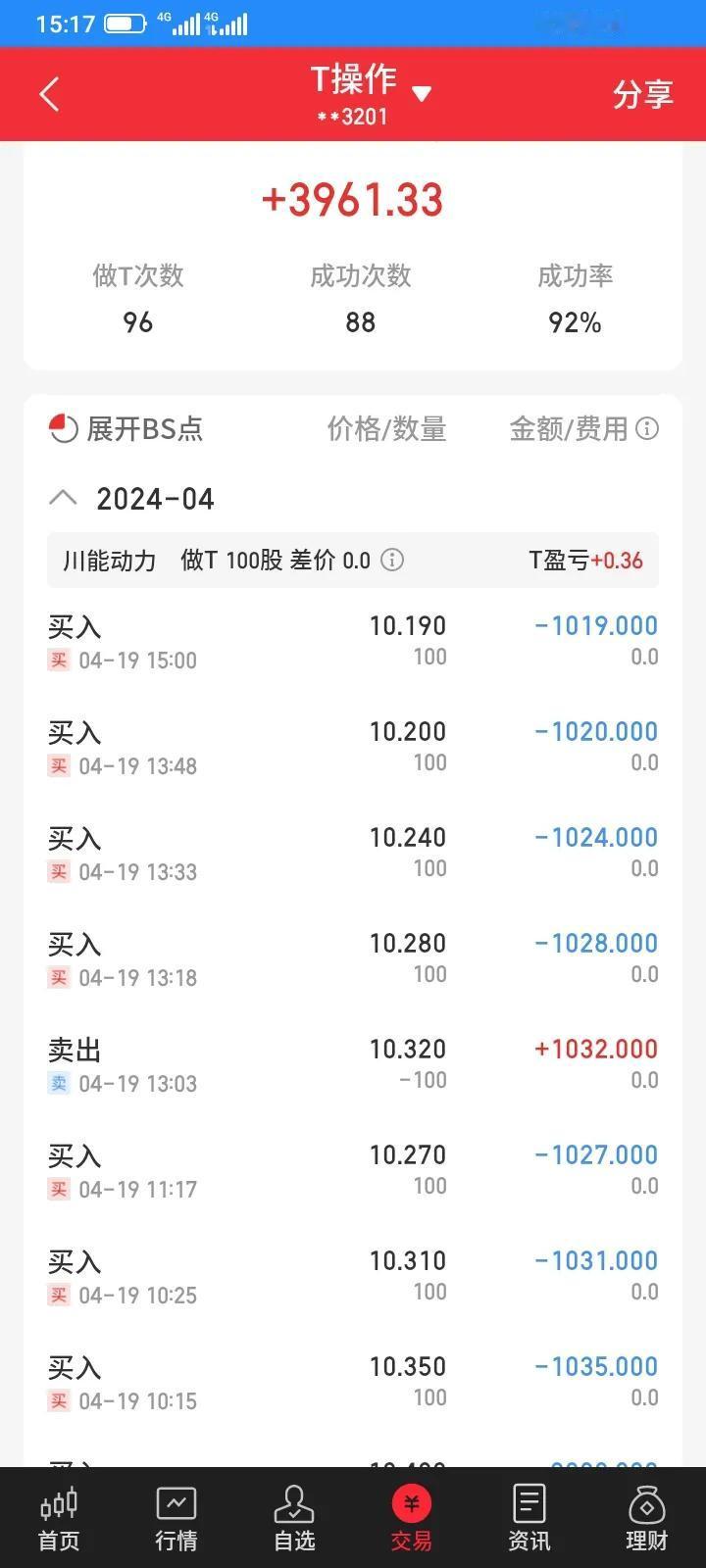Open the 理财 tab
This screenshot has height=1568, width=706.
pos(646,1519)
